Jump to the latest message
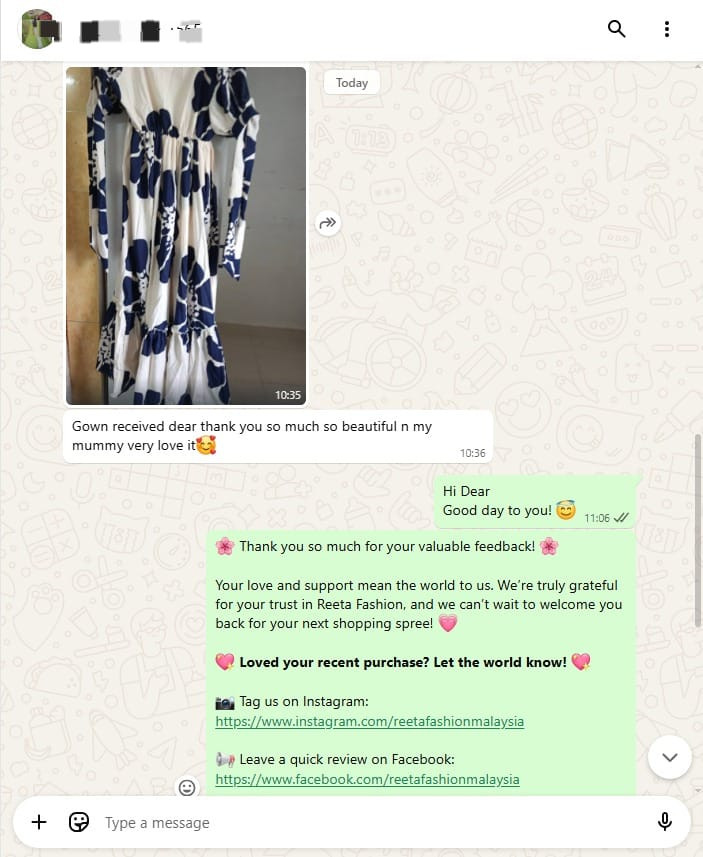The width and height of the screenshot is (703, 857). [x=670, y=757]
